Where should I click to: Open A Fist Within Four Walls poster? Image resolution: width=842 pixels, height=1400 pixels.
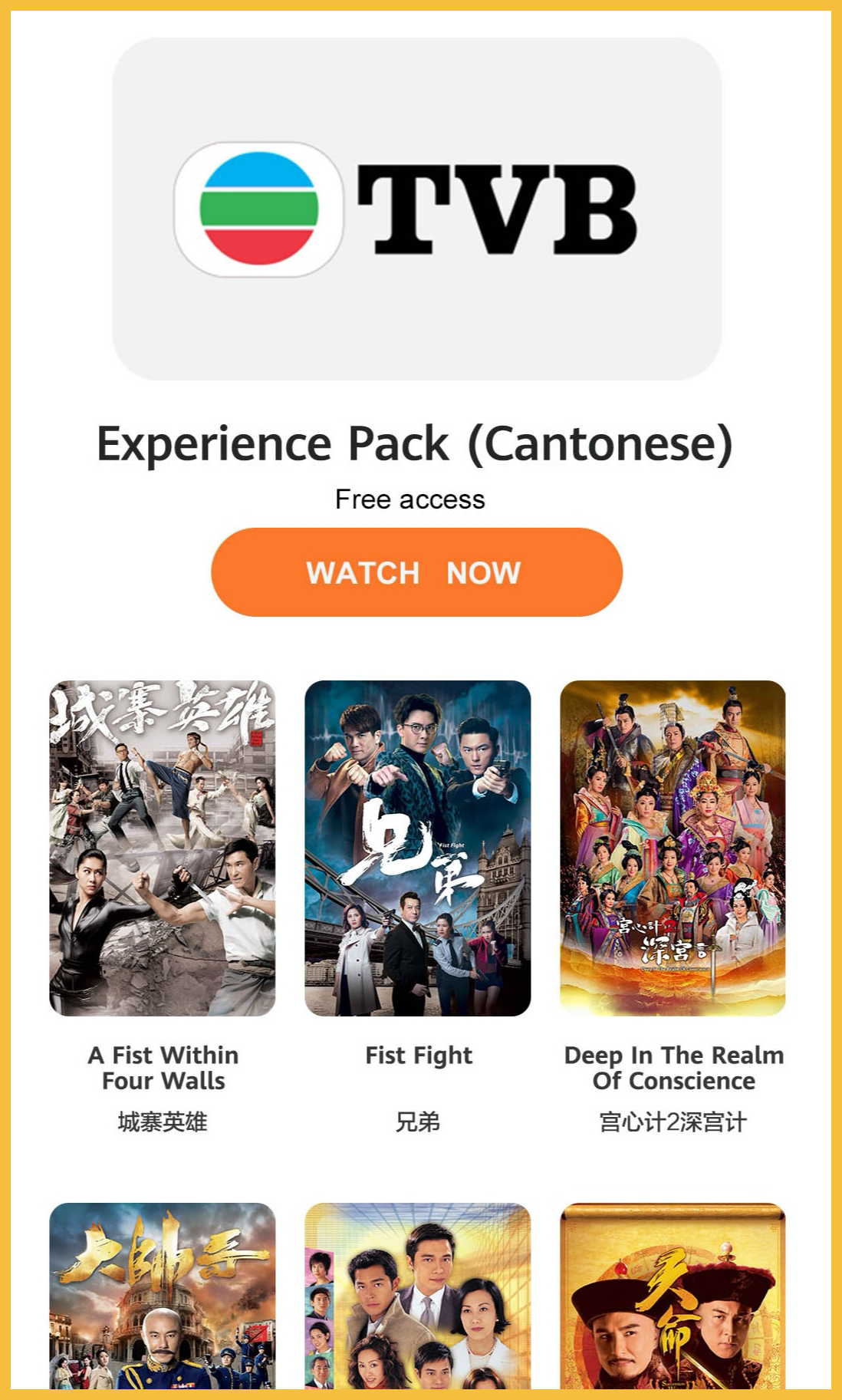point(163,848)
